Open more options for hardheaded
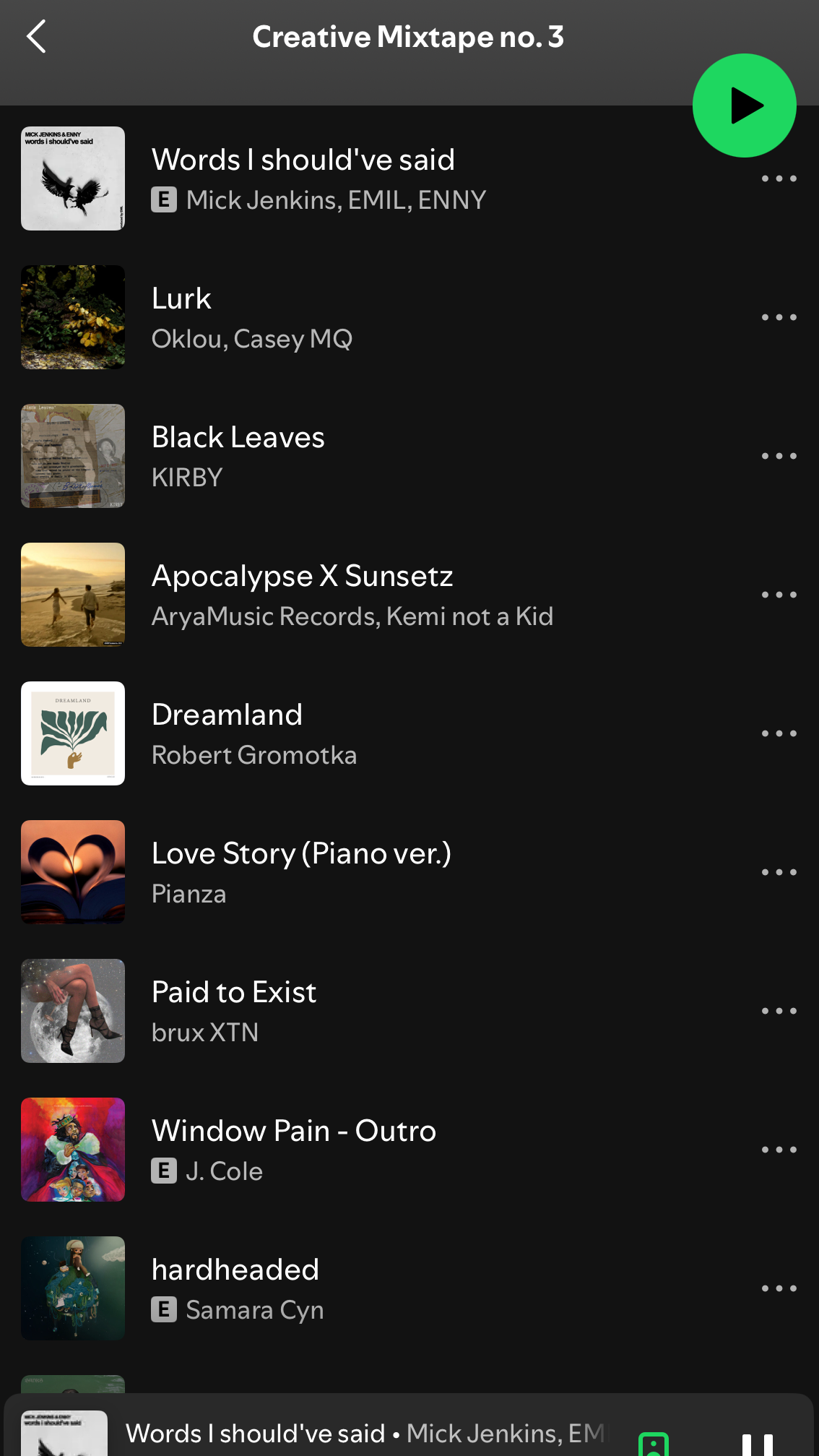The width and height of the screenshot is (819, 1456). coord(779,1288)
